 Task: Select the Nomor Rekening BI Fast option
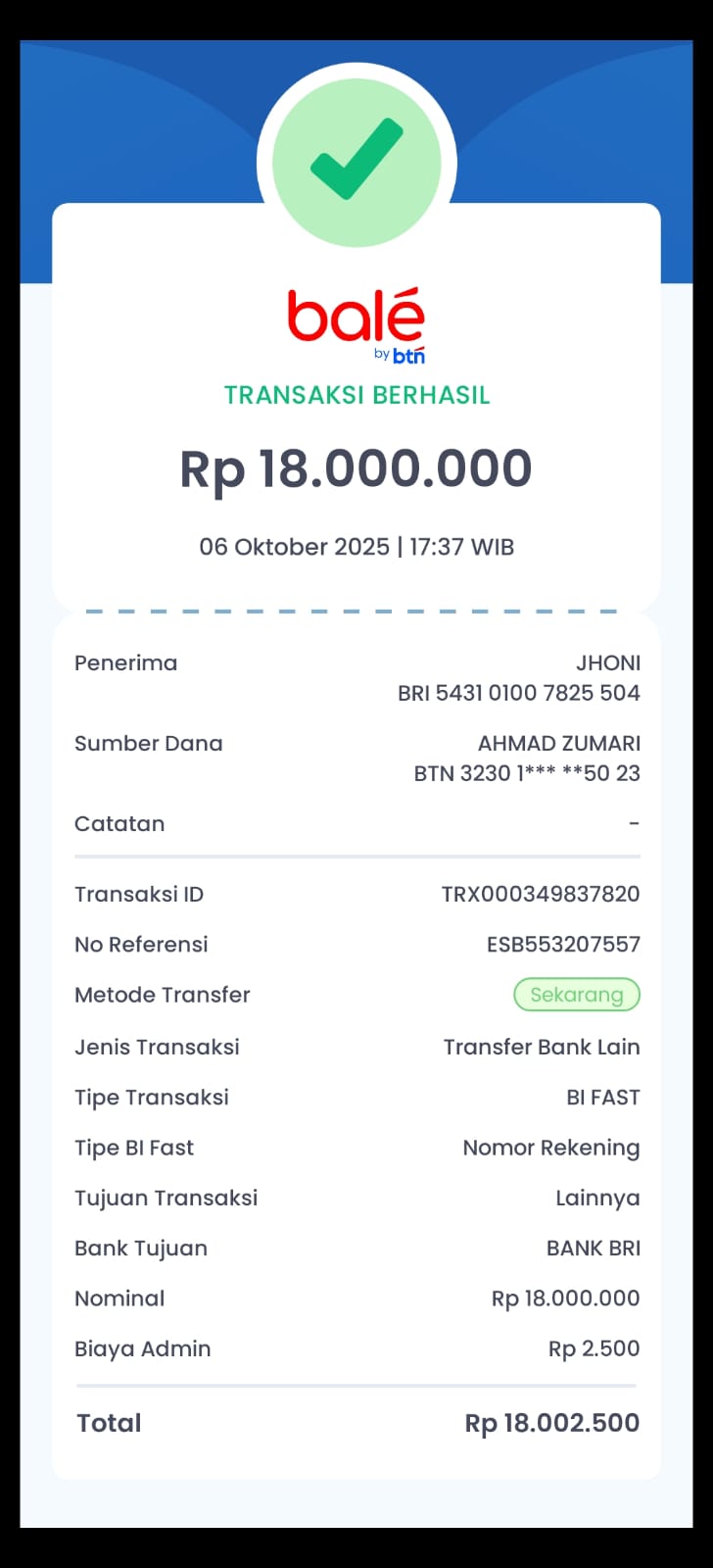pyautogui.click(x=551, y=1147)
